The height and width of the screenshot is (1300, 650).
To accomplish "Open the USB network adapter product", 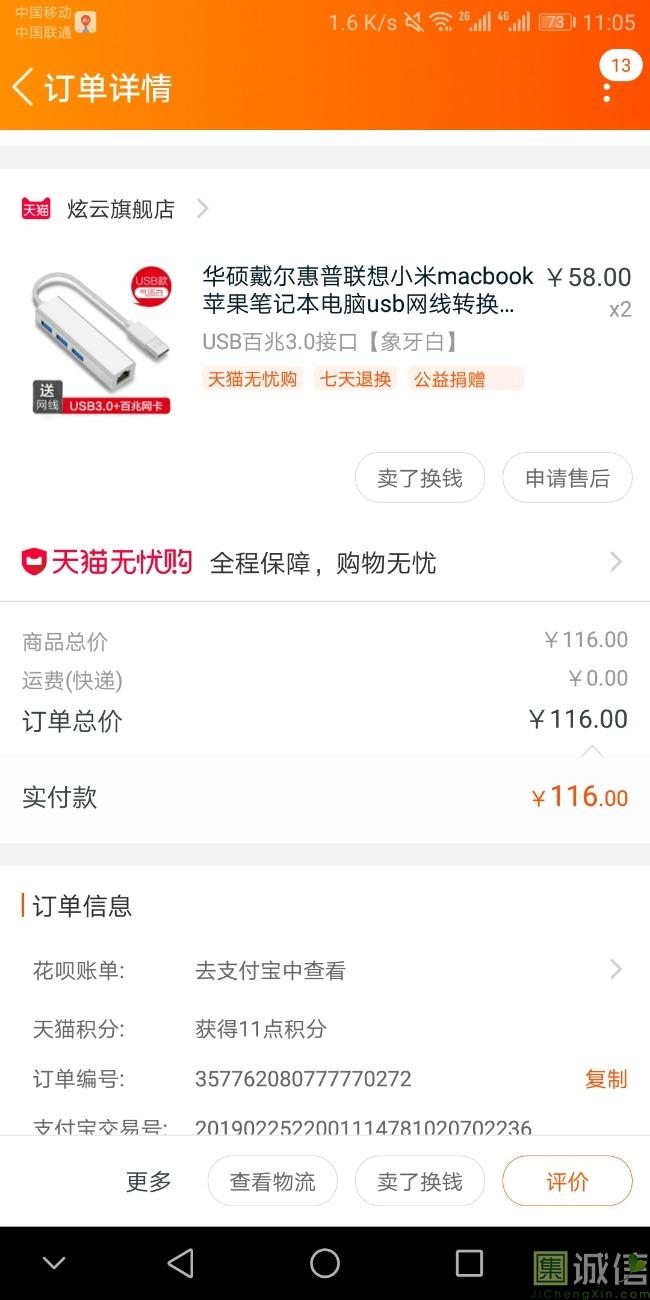I will 368,290.
